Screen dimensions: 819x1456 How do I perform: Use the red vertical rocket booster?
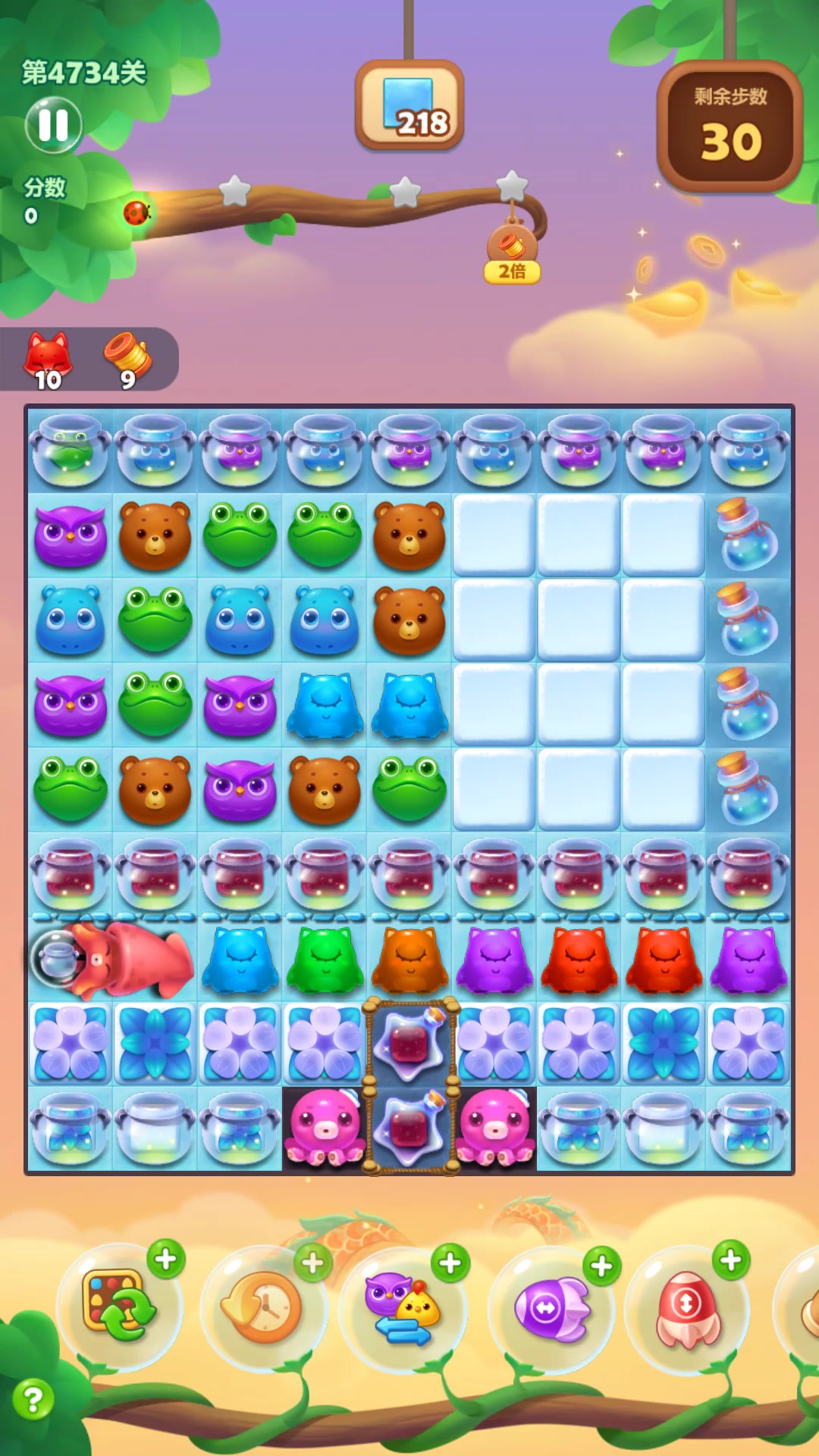pos(687,1308)
